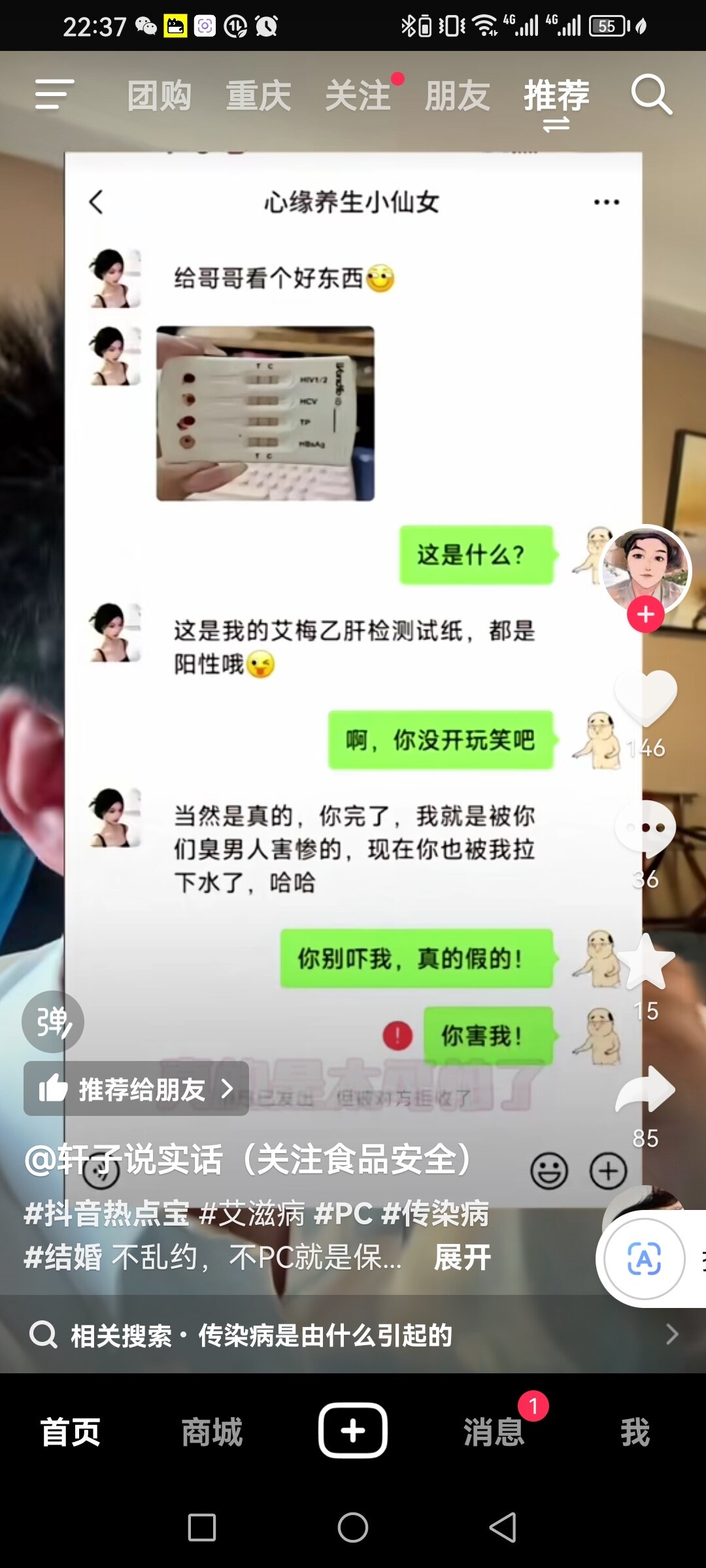706x1568 pixels.
Task: Toggle the 弹 danmaku button
Action: click(53, 1022)
